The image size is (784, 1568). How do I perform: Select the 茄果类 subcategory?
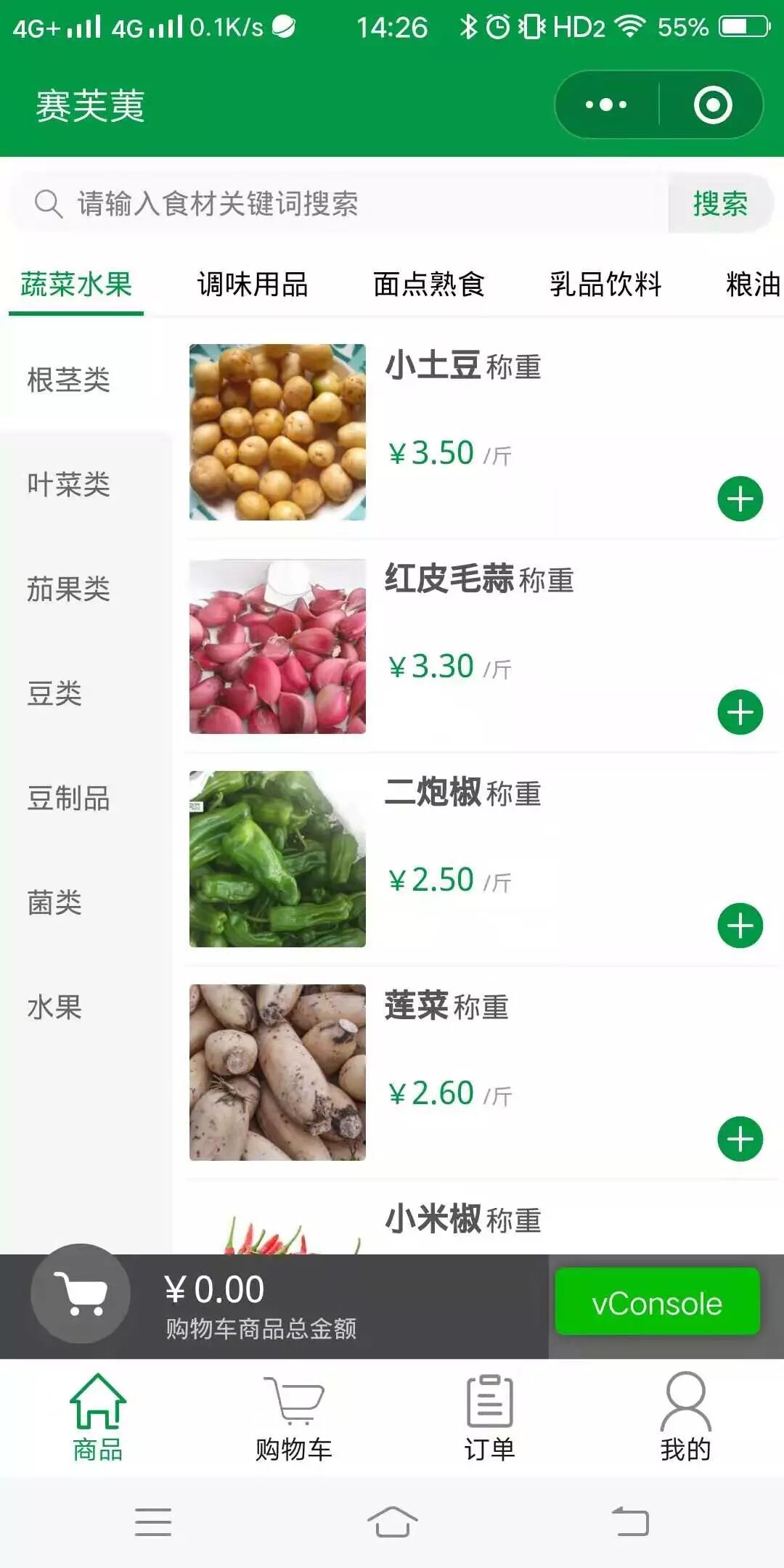69,589
